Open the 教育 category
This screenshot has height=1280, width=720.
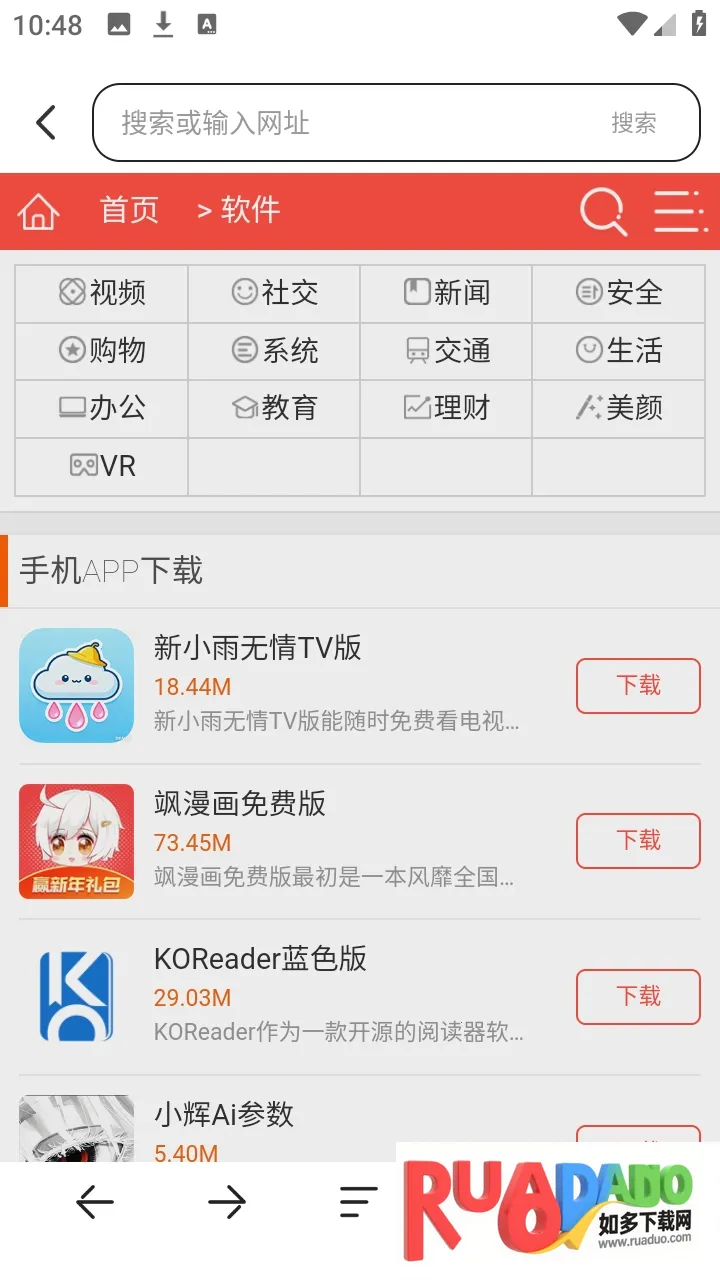point(274,408)
